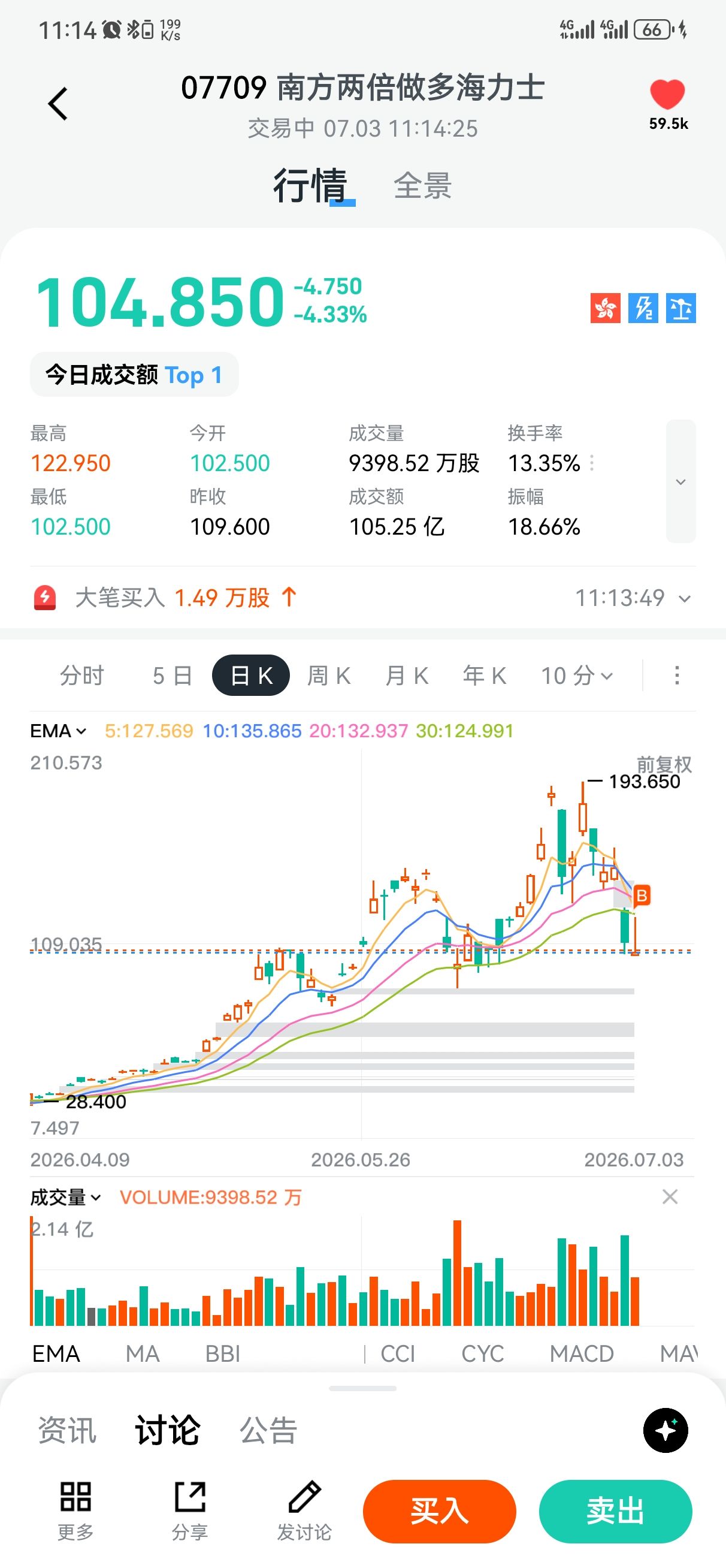Image resolution: width=726 pixels, height=1568 pixels.
Task: Open the EMA indicator dropdown above chart
Action: pyautogui.click(x=59, y=731)
